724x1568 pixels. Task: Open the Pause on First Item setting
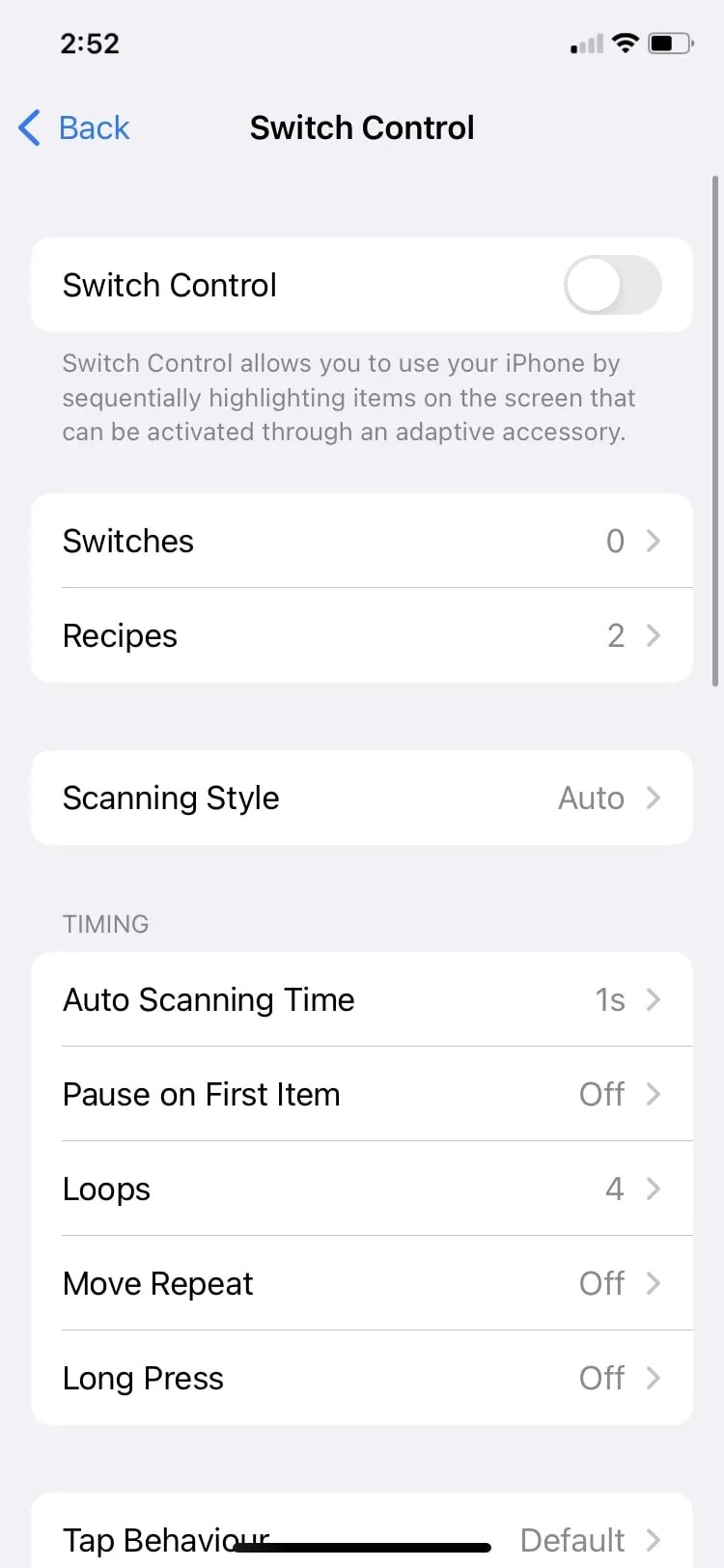click(362, 1094)
